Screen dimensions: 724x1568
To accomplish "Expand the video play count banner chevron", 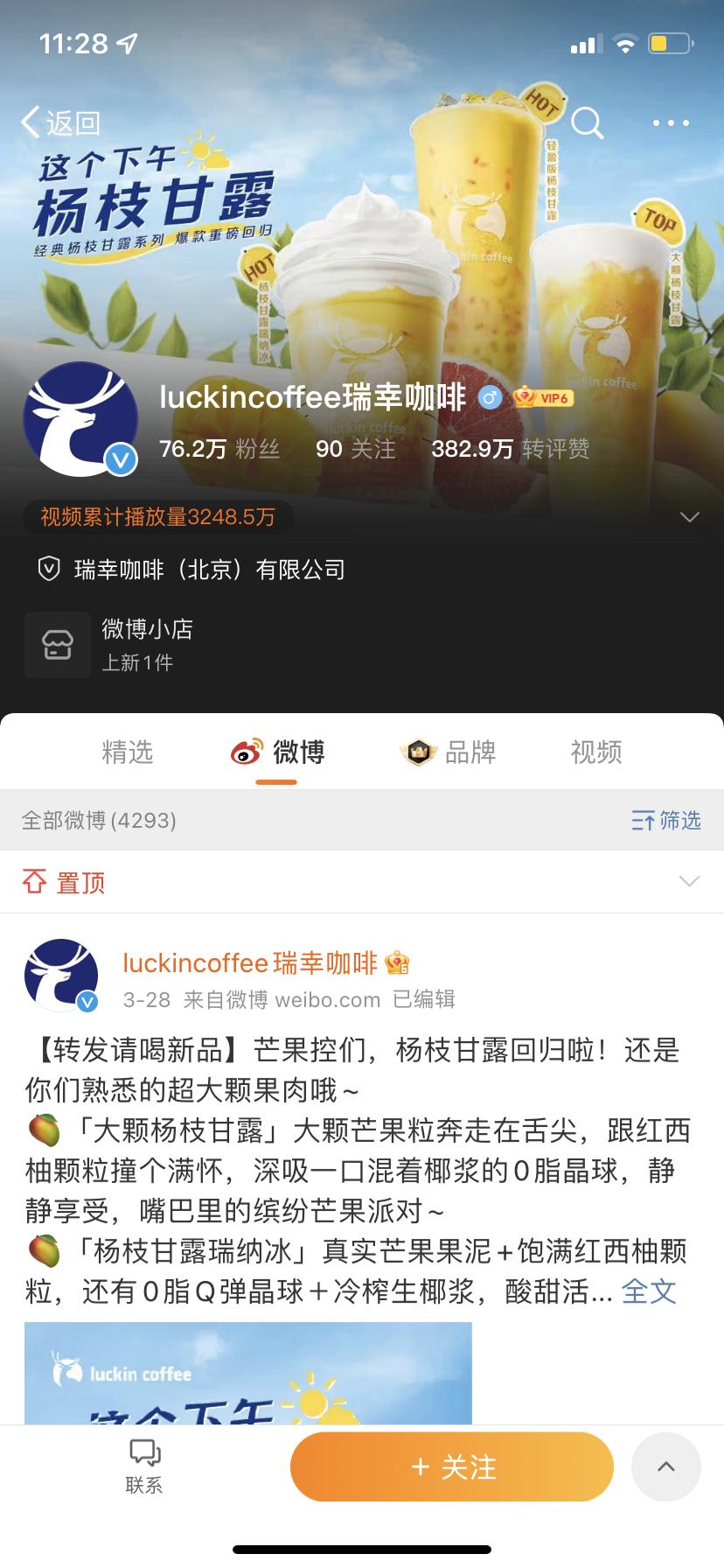I will click(x=689, y=517).
